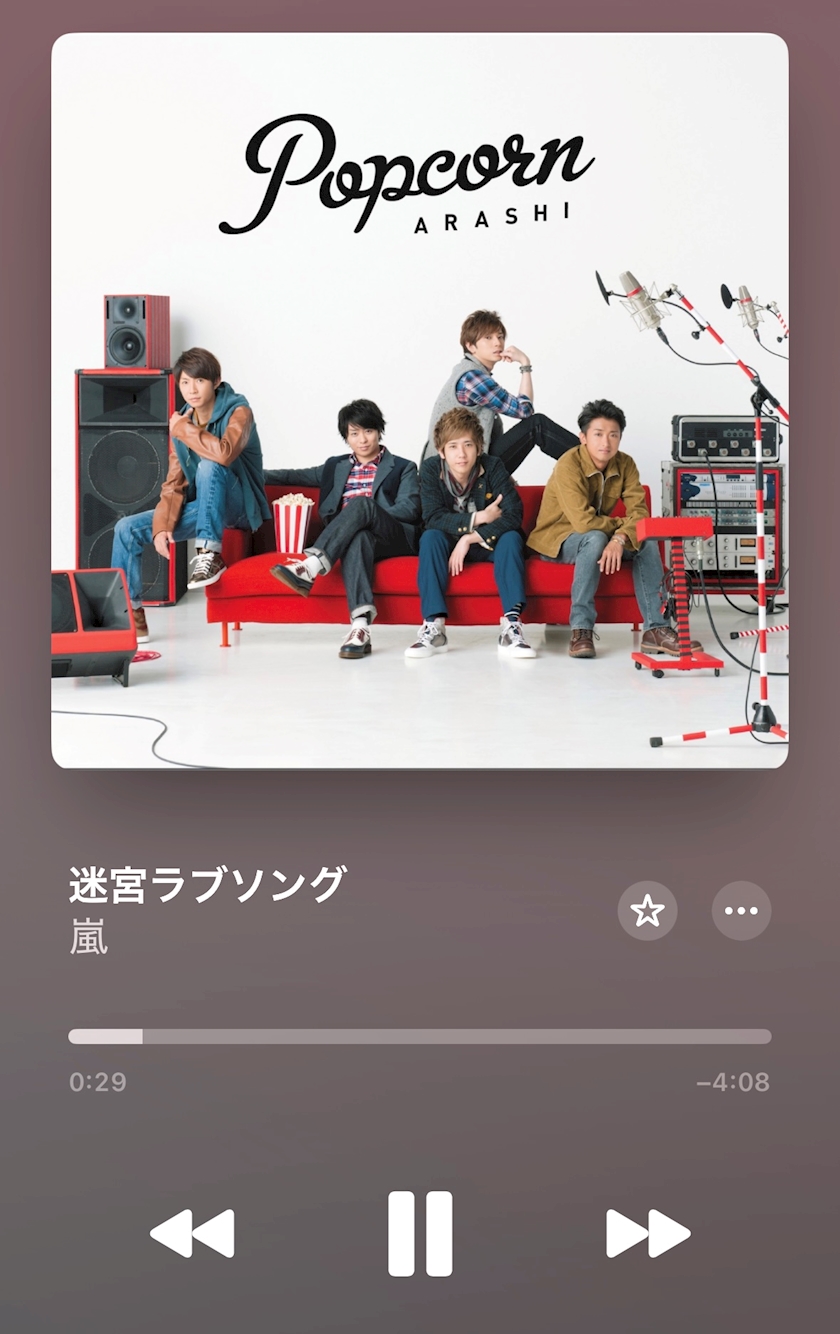Image resolution: width=840 pixels, height=1334 pixels.
Task: Skip to the next track
Action: 648,1233
